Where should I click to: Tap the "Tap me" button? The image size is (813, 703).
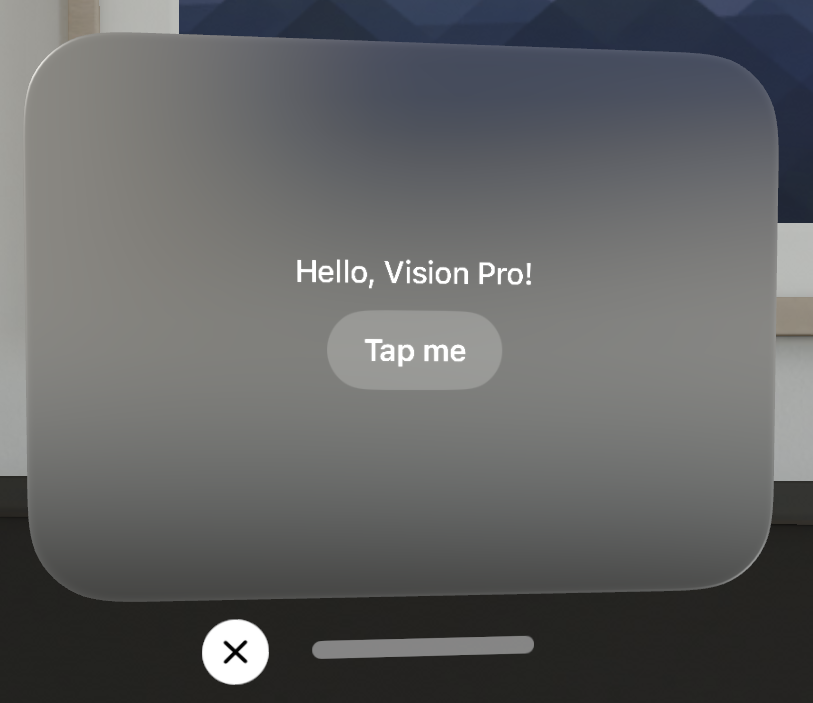(x=414, y=350)
